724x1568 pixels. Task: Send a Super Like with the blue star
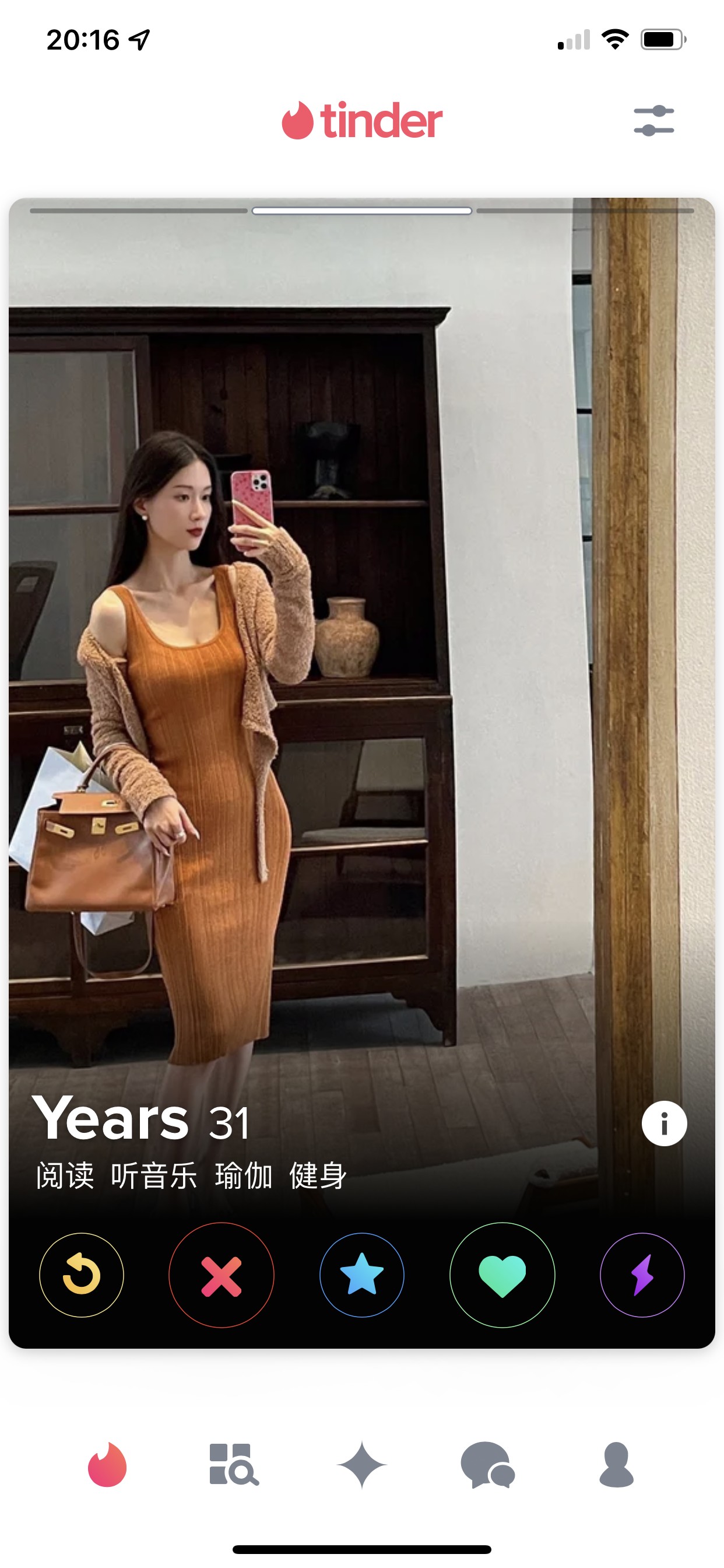pos(362,1275)
